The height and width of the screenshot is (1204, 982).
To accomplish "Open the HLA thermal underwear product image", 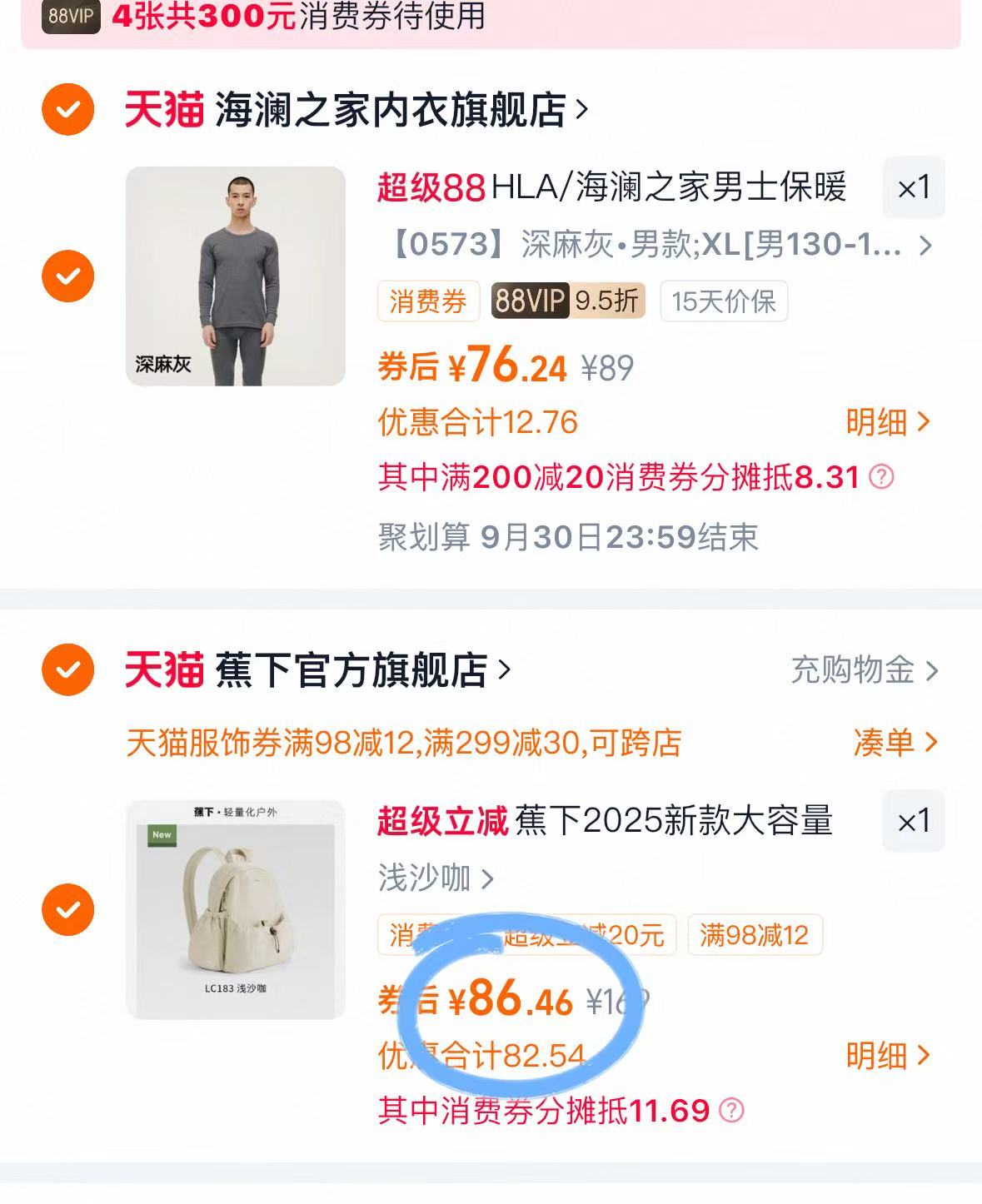I will pyautogui.click(x=236, y=276).
